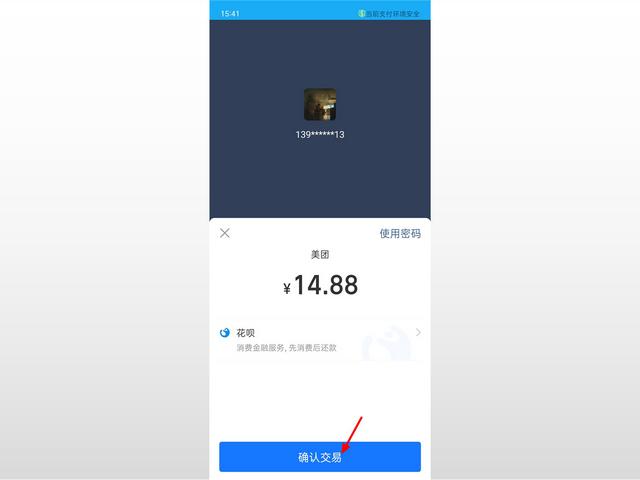Image resolution: width=640 pixels, height=480 pixels.
Task: Open the 花呗 payment method row
Action: click(320, 339)
